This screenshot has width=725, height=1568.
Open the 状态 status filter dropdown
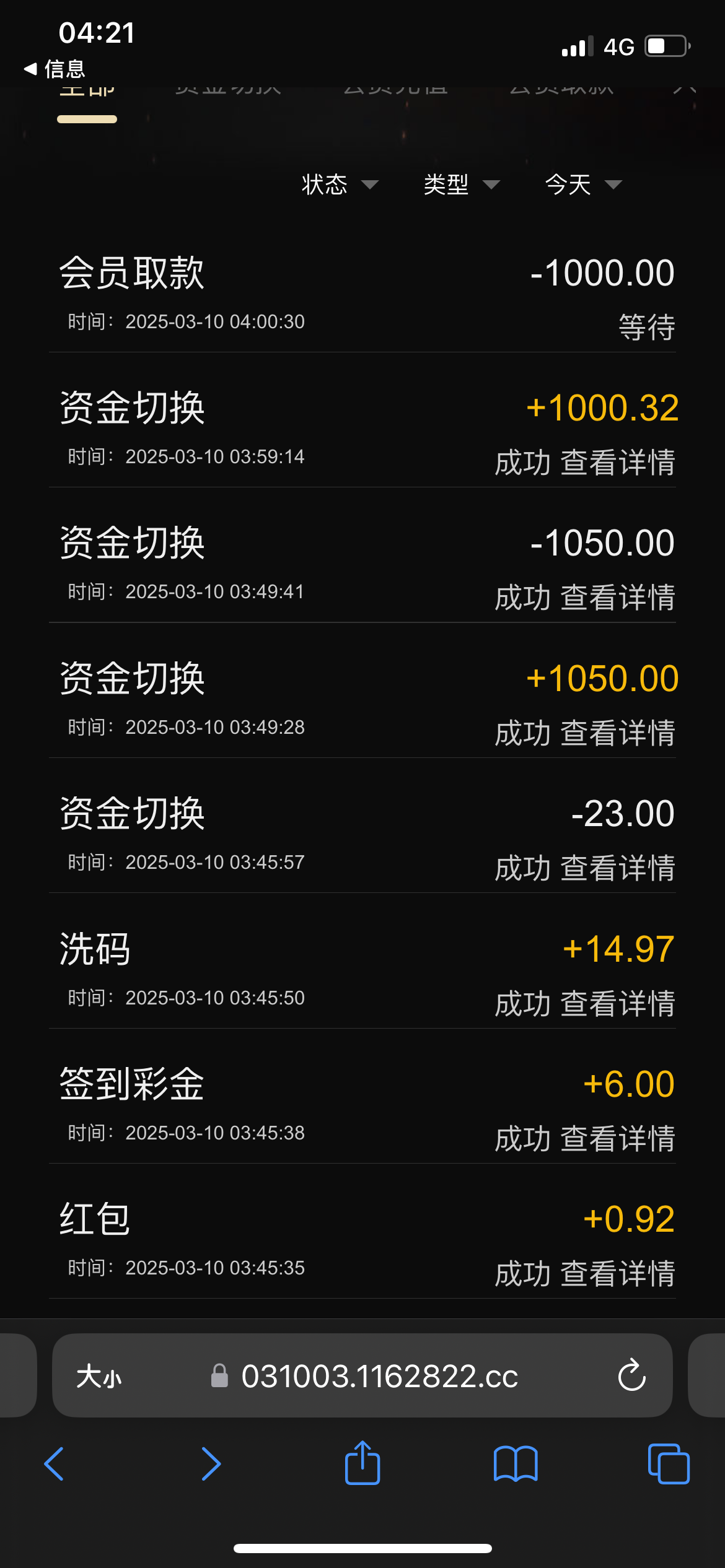pos(340,185)
